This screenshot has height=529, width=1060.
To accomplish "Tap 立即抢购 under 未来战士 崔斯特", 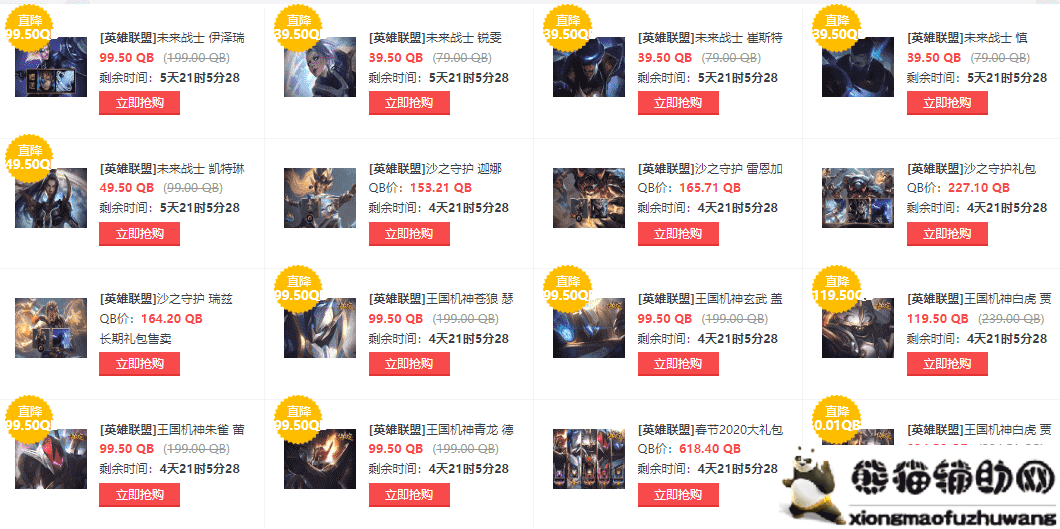I will click(678, 103).
